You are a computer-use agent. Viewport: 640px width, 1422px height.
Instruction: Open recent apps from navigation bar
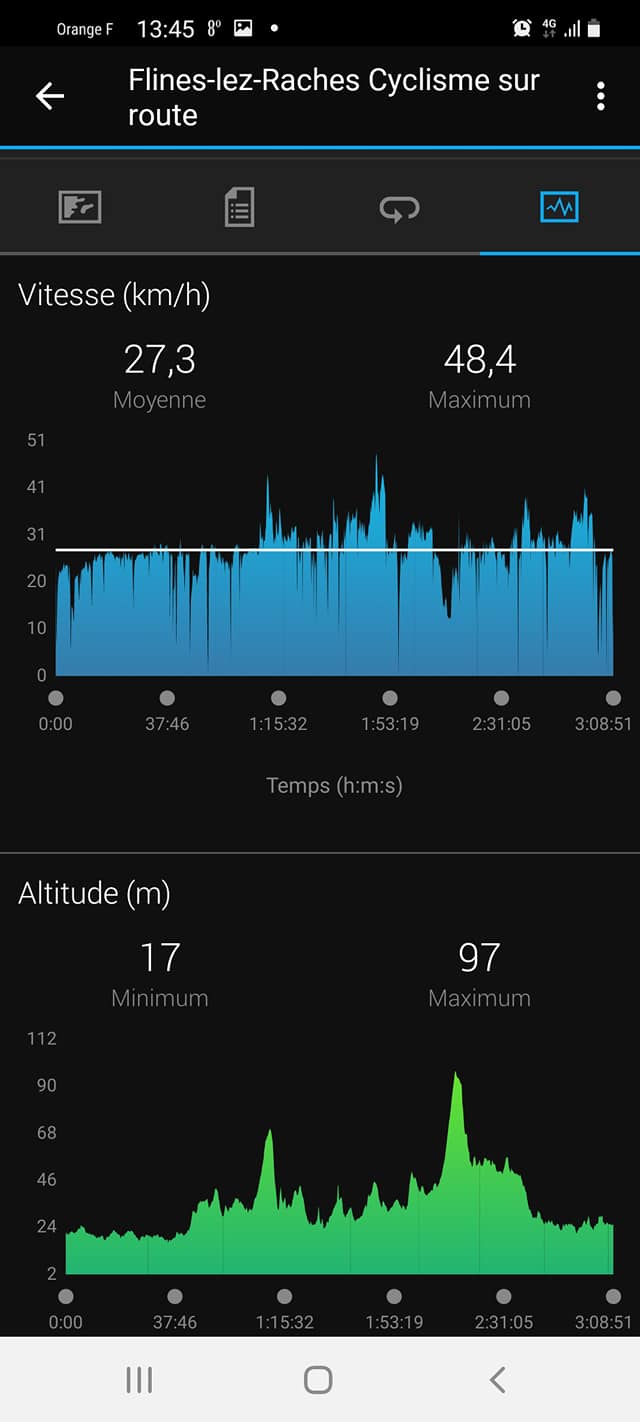[139, 1380]
